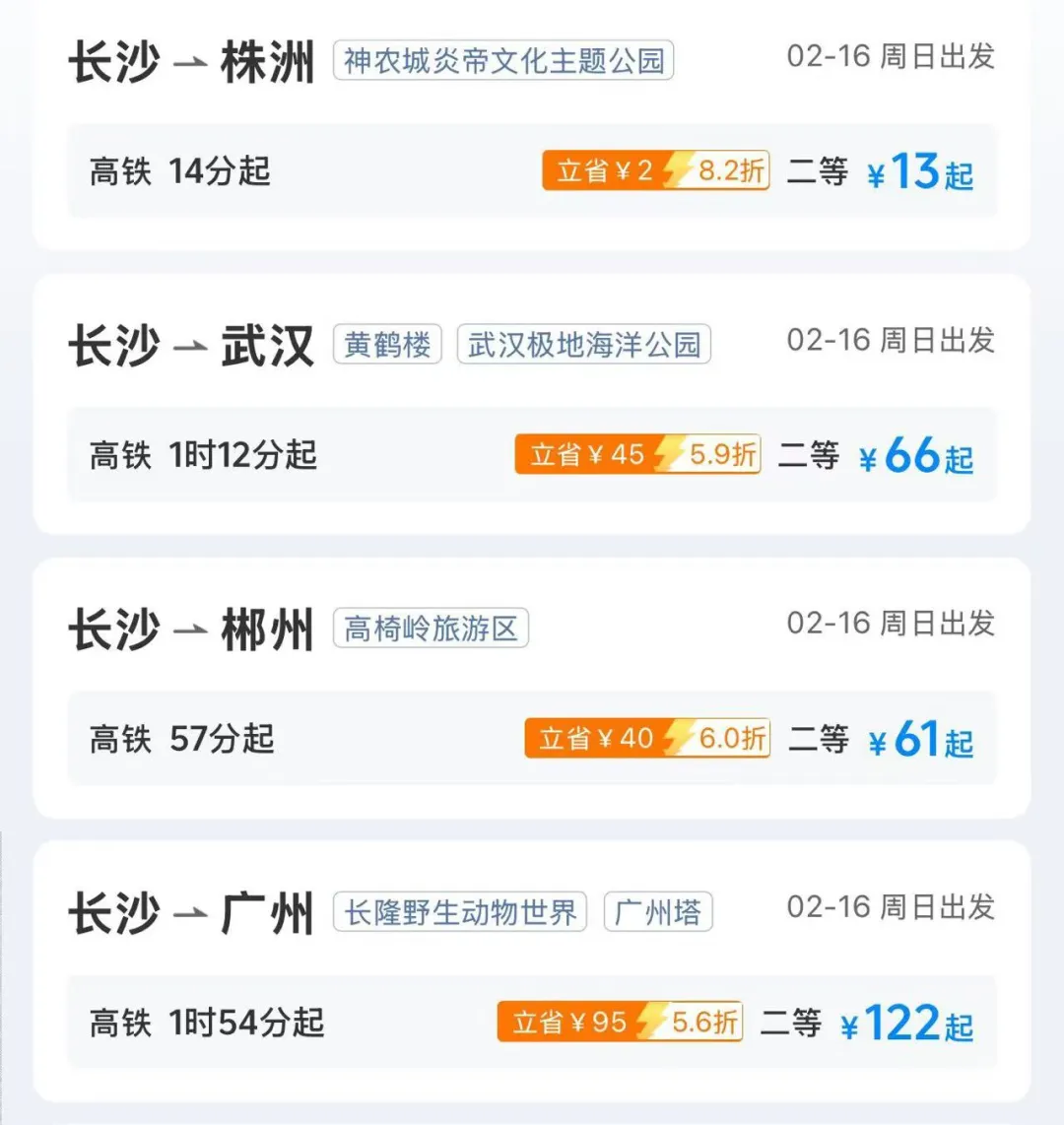Open the 长沙 to 株洲 high-speed rail fare
Image resolution: width=1064 pixels, height=1125 pixels.
(x=532, y=171)
